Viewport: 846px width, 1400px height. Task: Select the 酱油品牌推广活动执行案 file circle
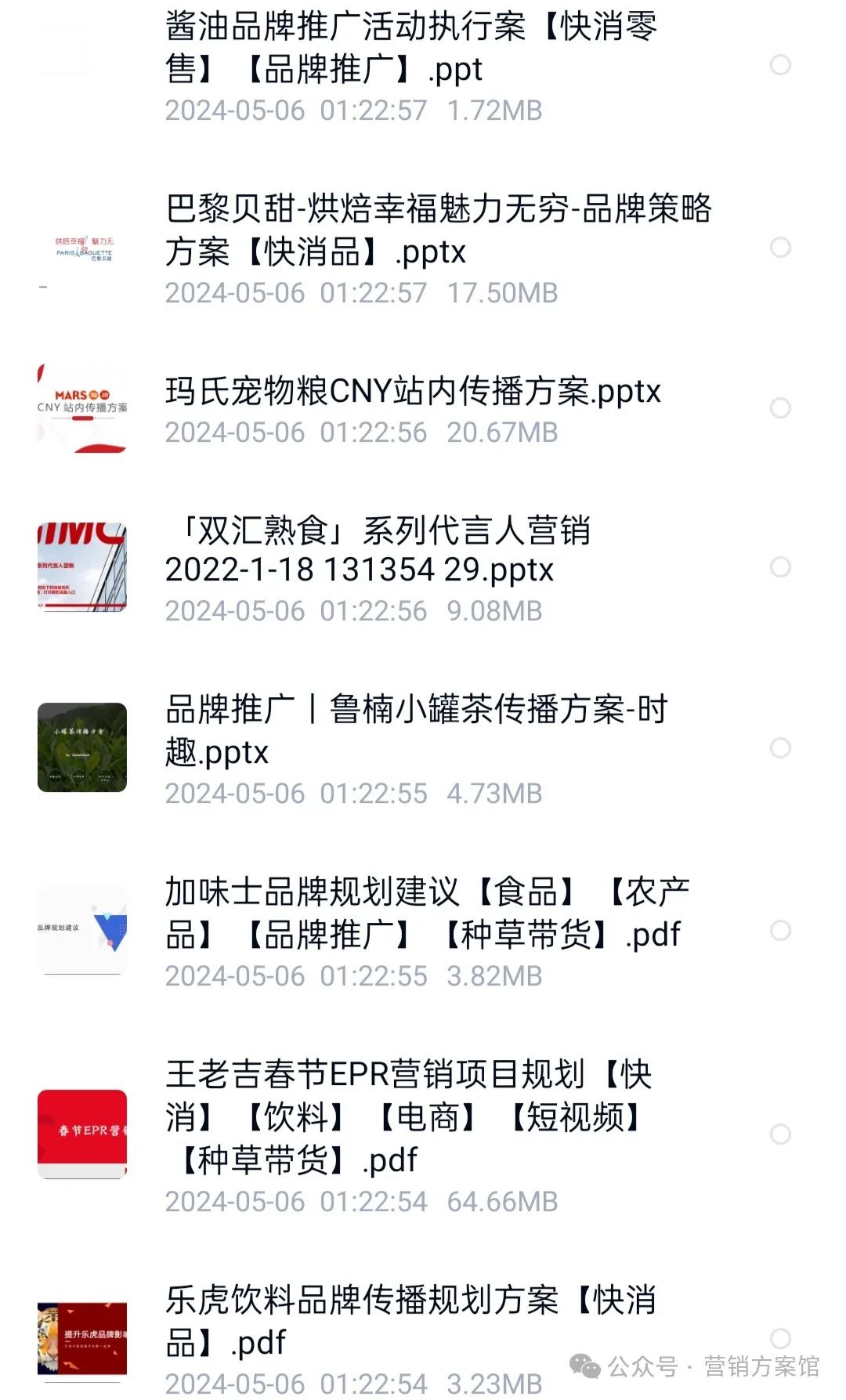(x=780, y=65)
